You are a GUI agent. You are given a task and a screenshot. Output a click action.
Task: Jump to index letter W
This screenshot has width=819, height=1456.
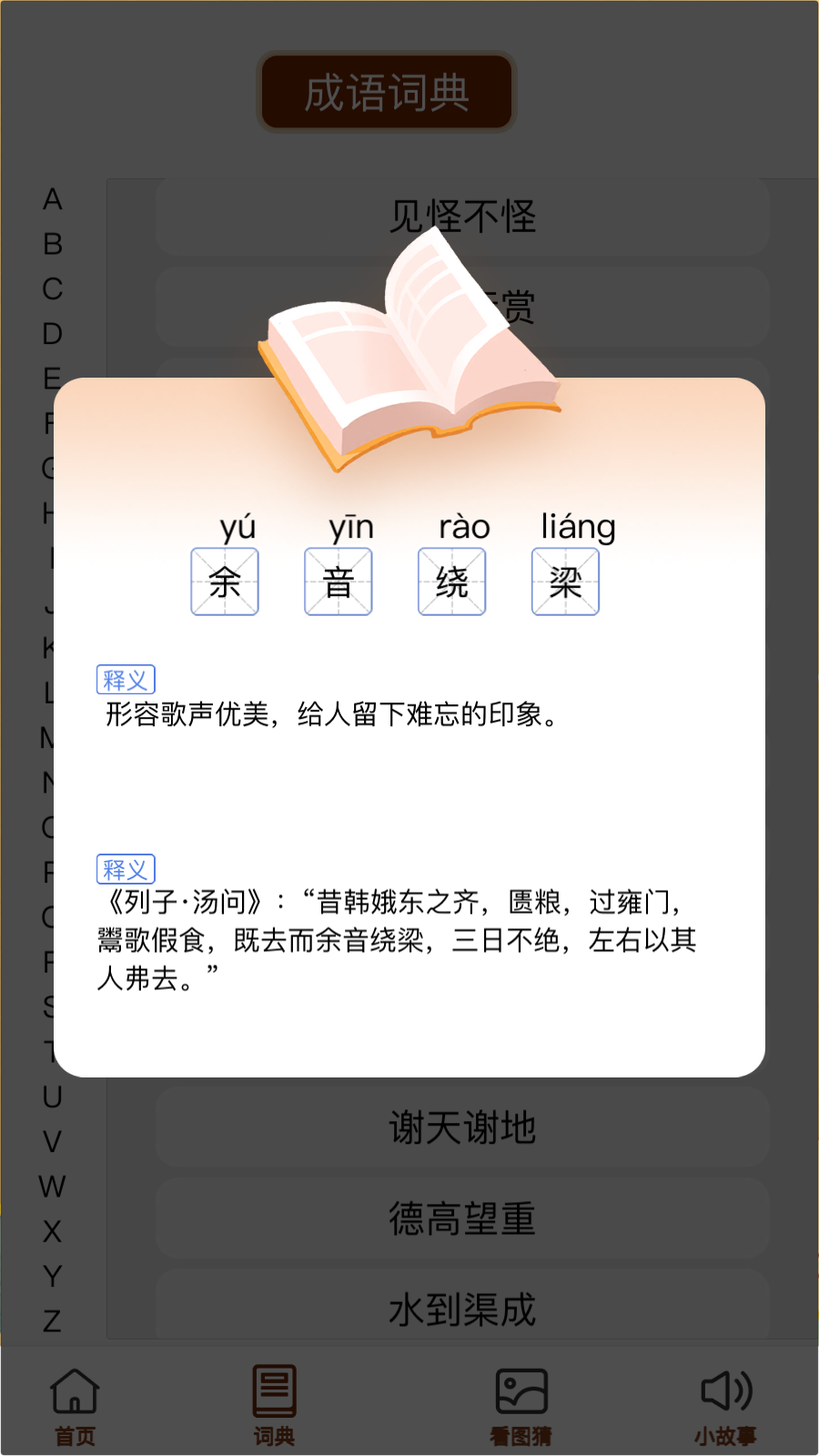coord(53,1187)
